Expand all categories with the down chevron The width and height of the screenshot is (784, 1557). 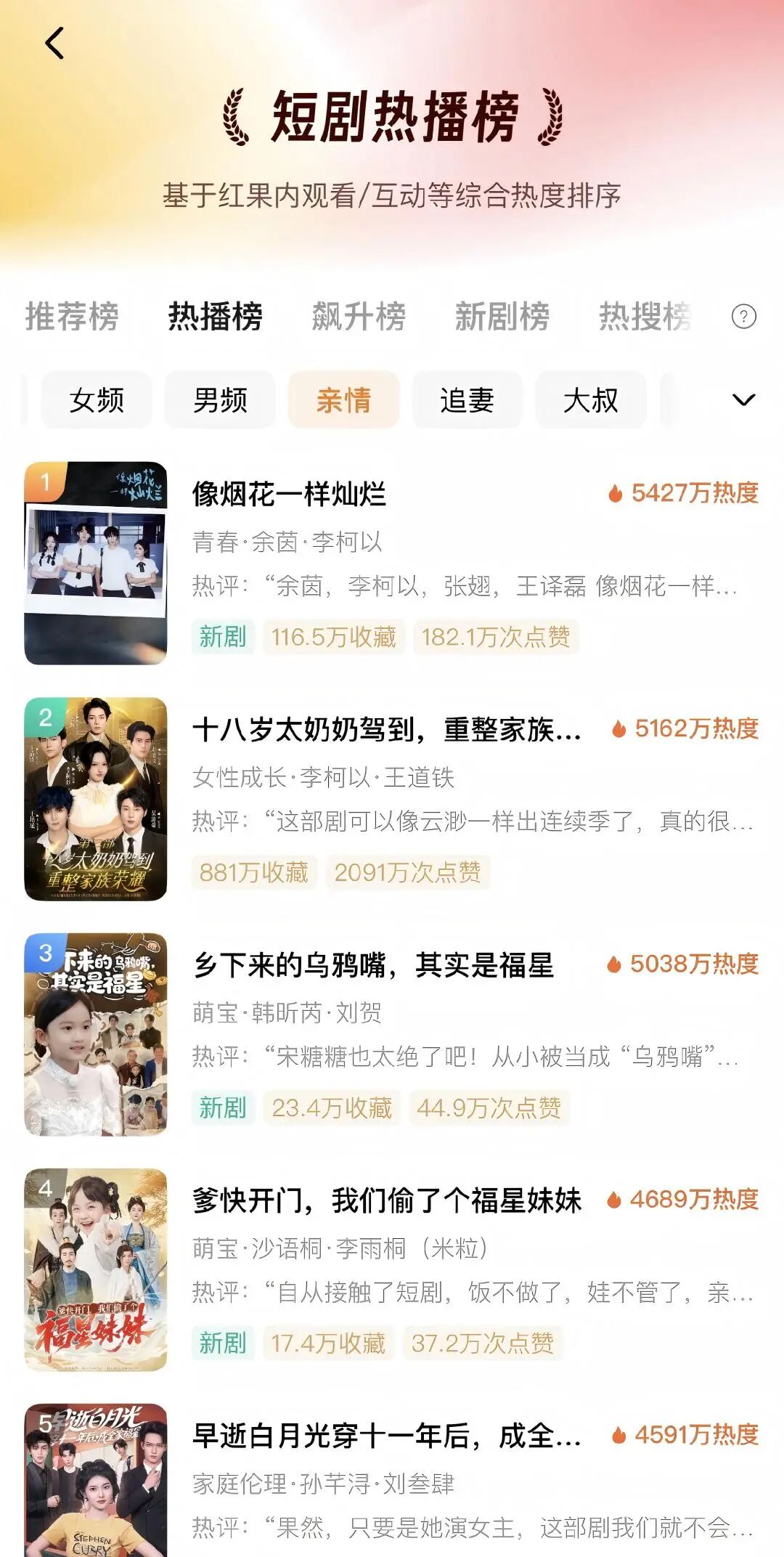click(x=744, y=400)
